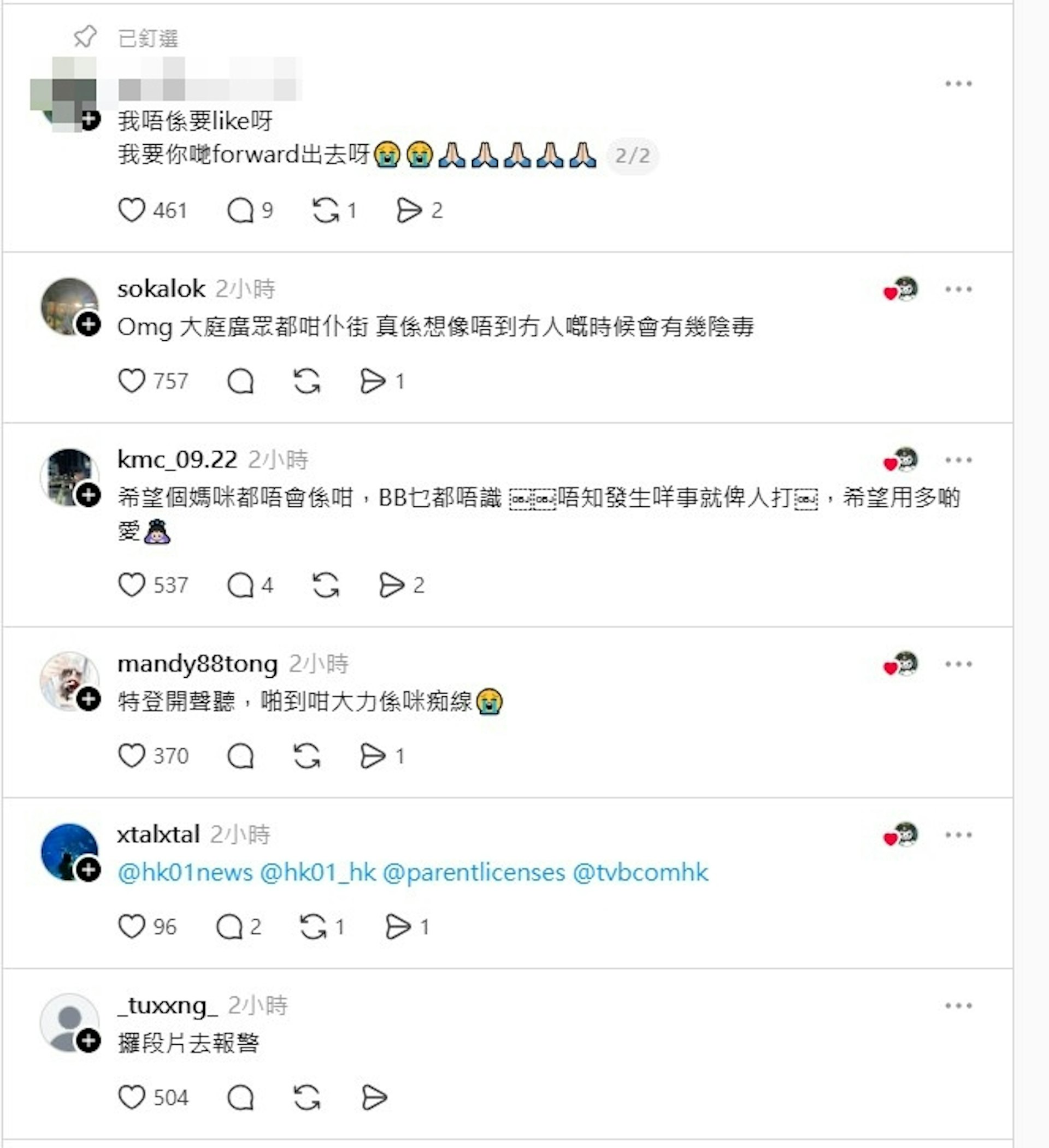1049x1148 pixels.
Task: Open overflow menu on the pinned post
Action: click(x=958, y=84)
